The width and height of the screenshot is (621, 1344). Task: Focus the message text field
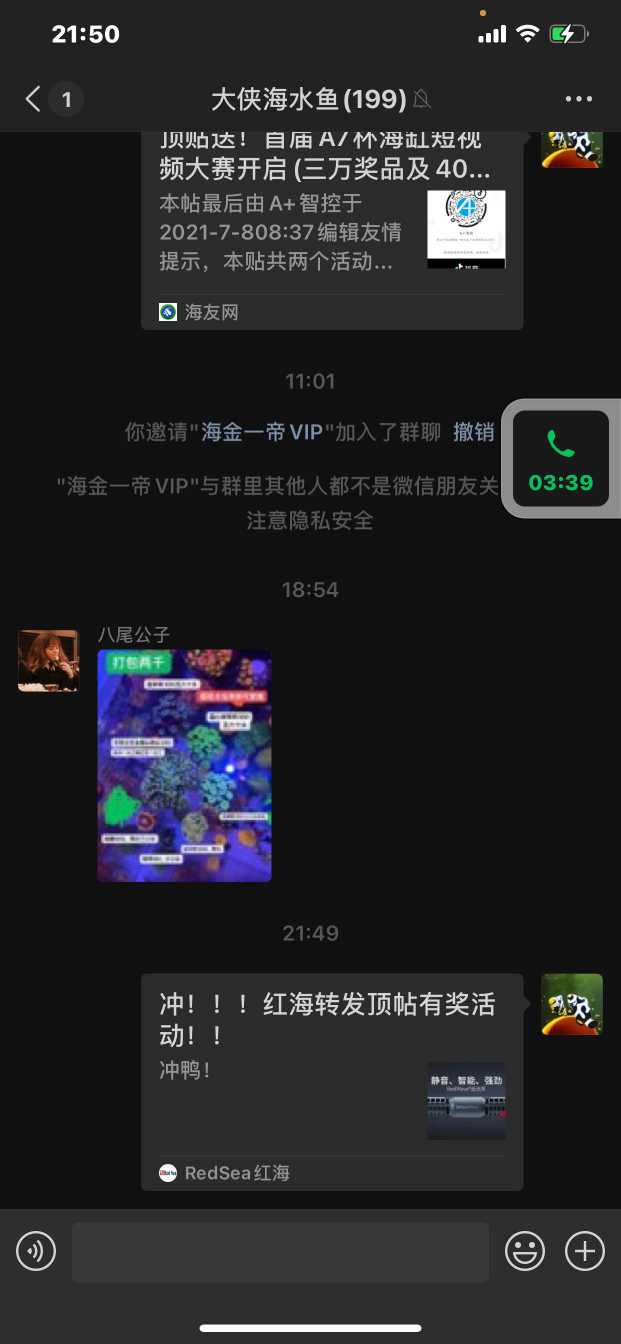[280, 1251]
